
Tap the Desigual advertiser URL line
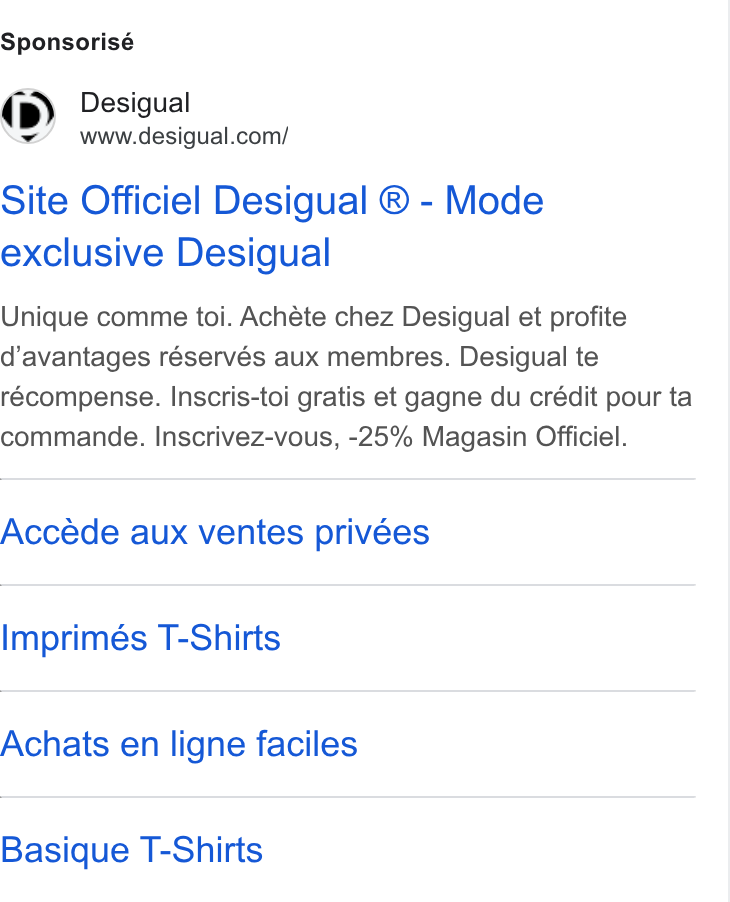(x=184, y=136)
